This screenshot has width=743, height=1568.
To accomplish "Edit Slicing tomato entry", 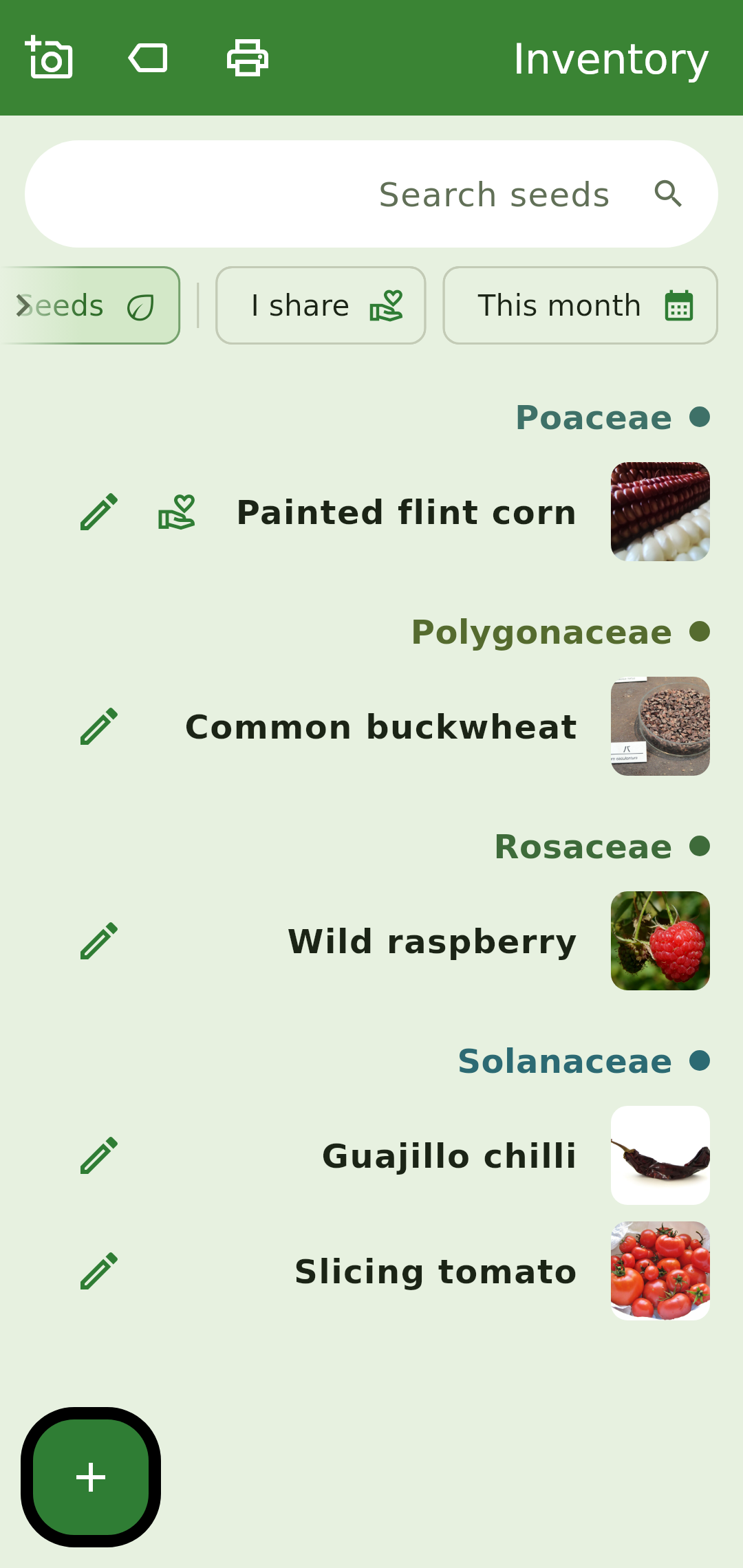I will tap(99, 1271).
